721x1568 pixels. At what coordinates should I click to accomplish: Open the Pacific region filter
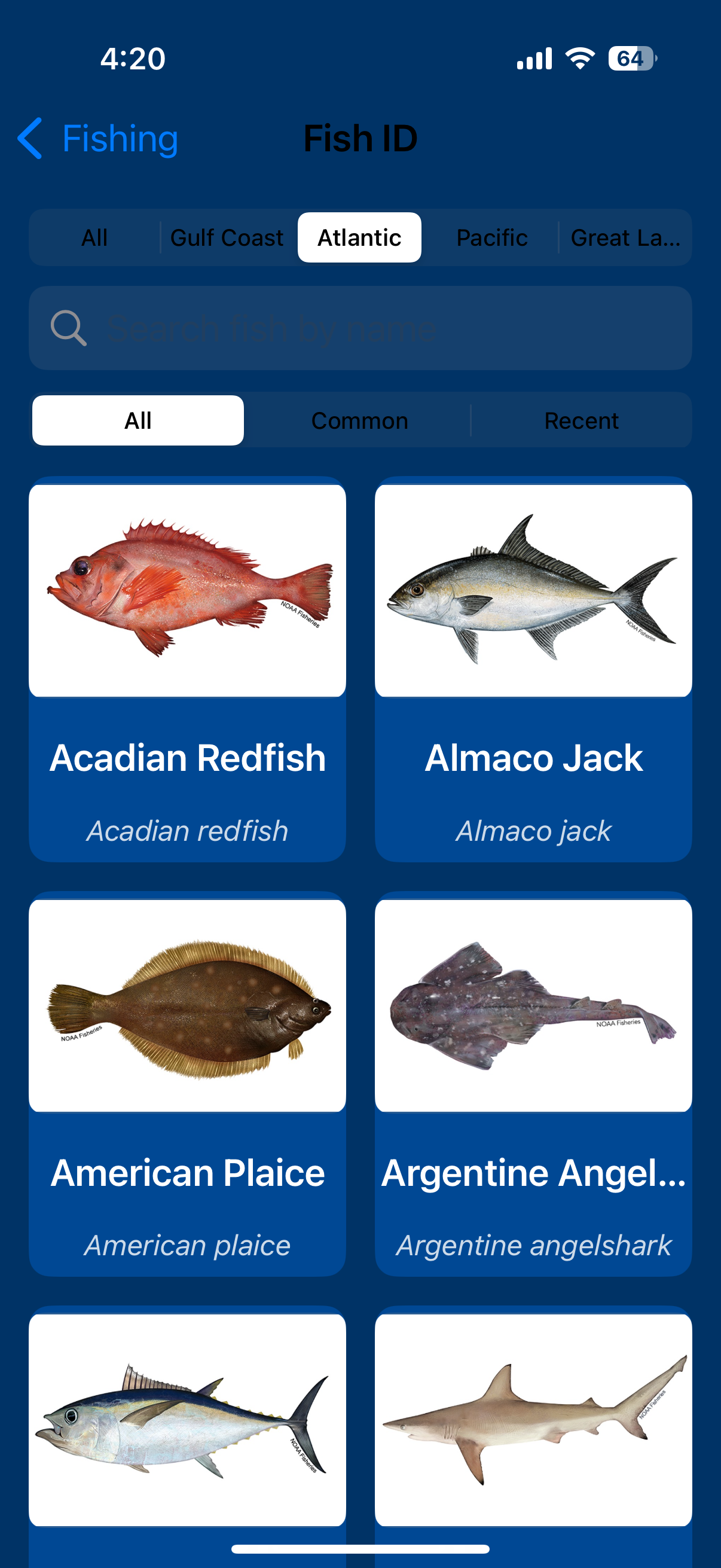[x=491, y=237]
